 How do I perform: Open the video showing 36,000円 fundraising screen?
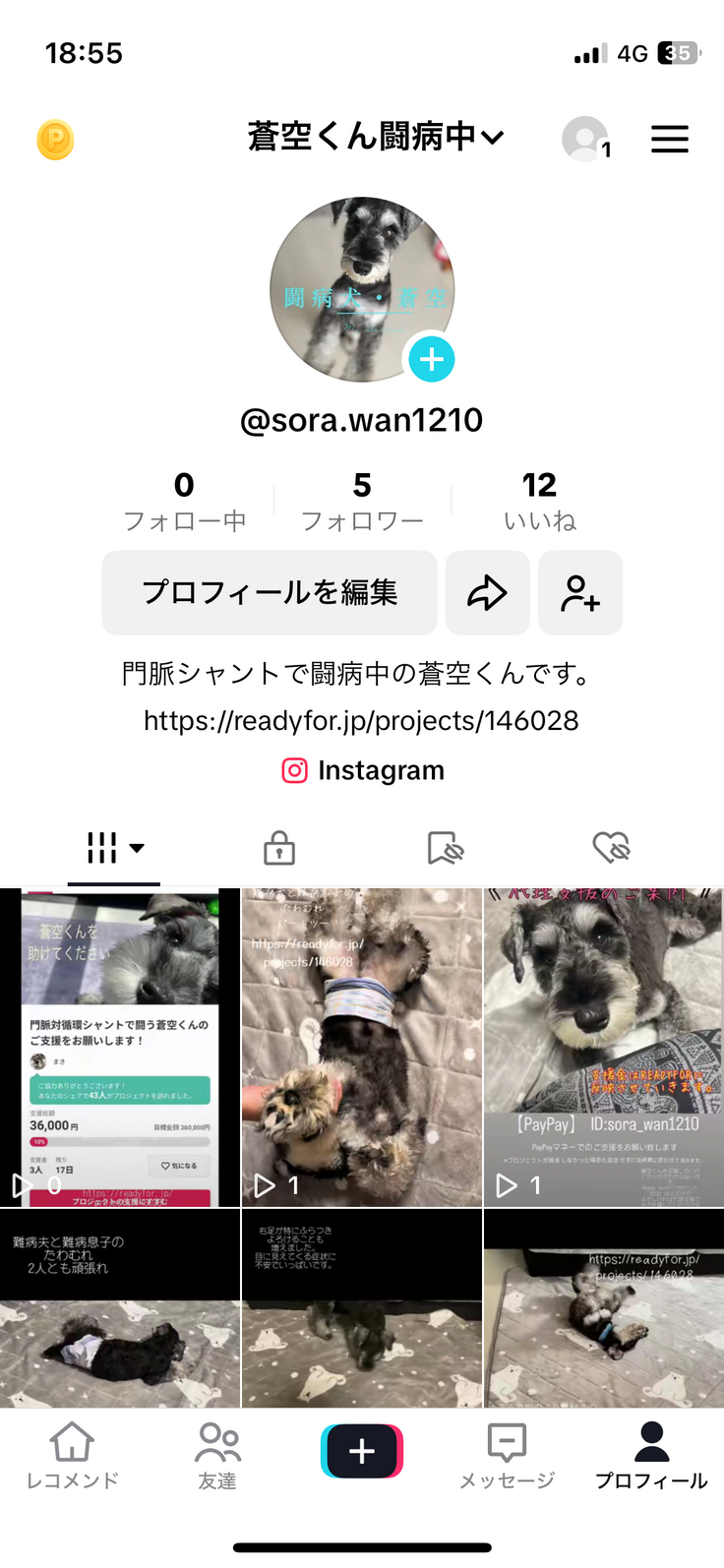tap(120, 1048)
